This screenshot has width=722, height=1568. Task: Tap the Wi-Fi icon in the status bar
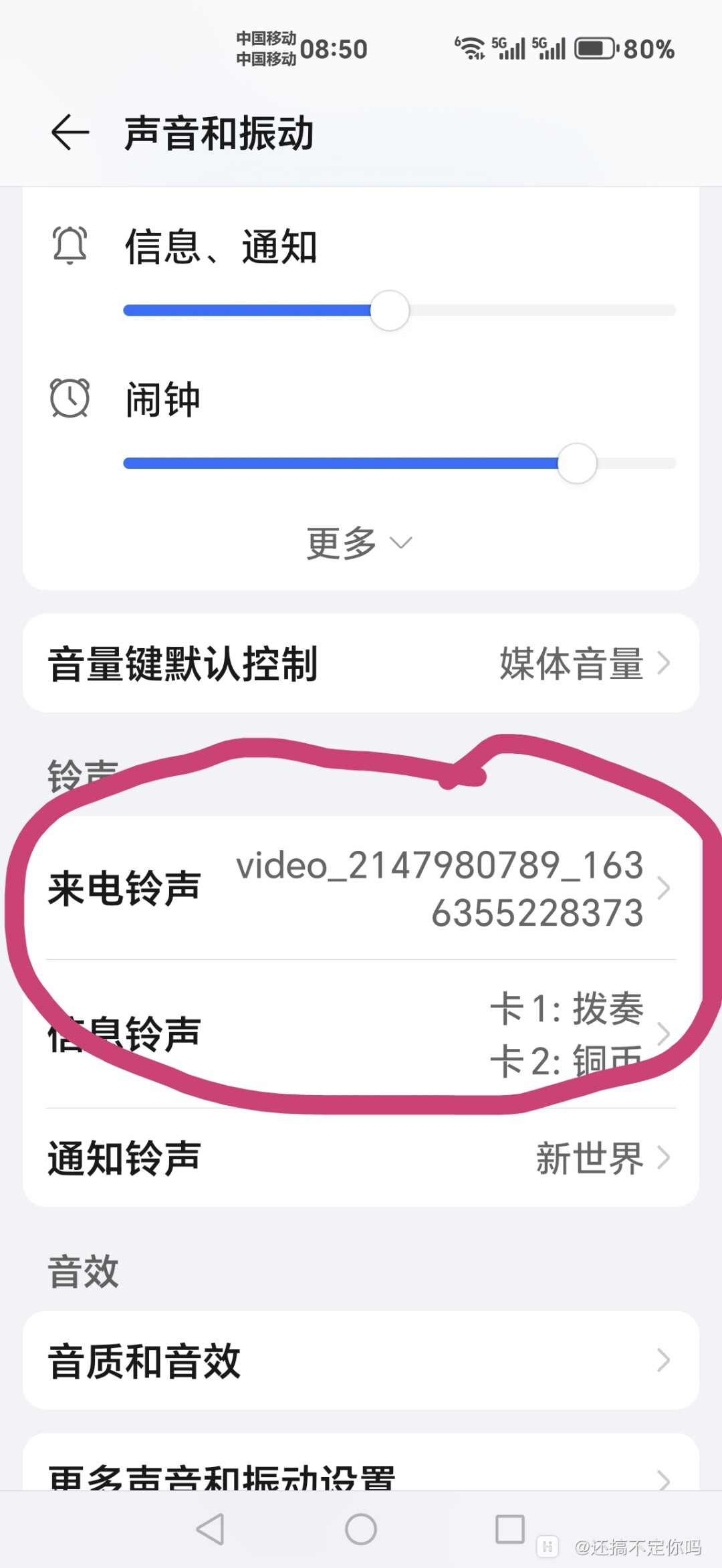click(x=471, y=48)
